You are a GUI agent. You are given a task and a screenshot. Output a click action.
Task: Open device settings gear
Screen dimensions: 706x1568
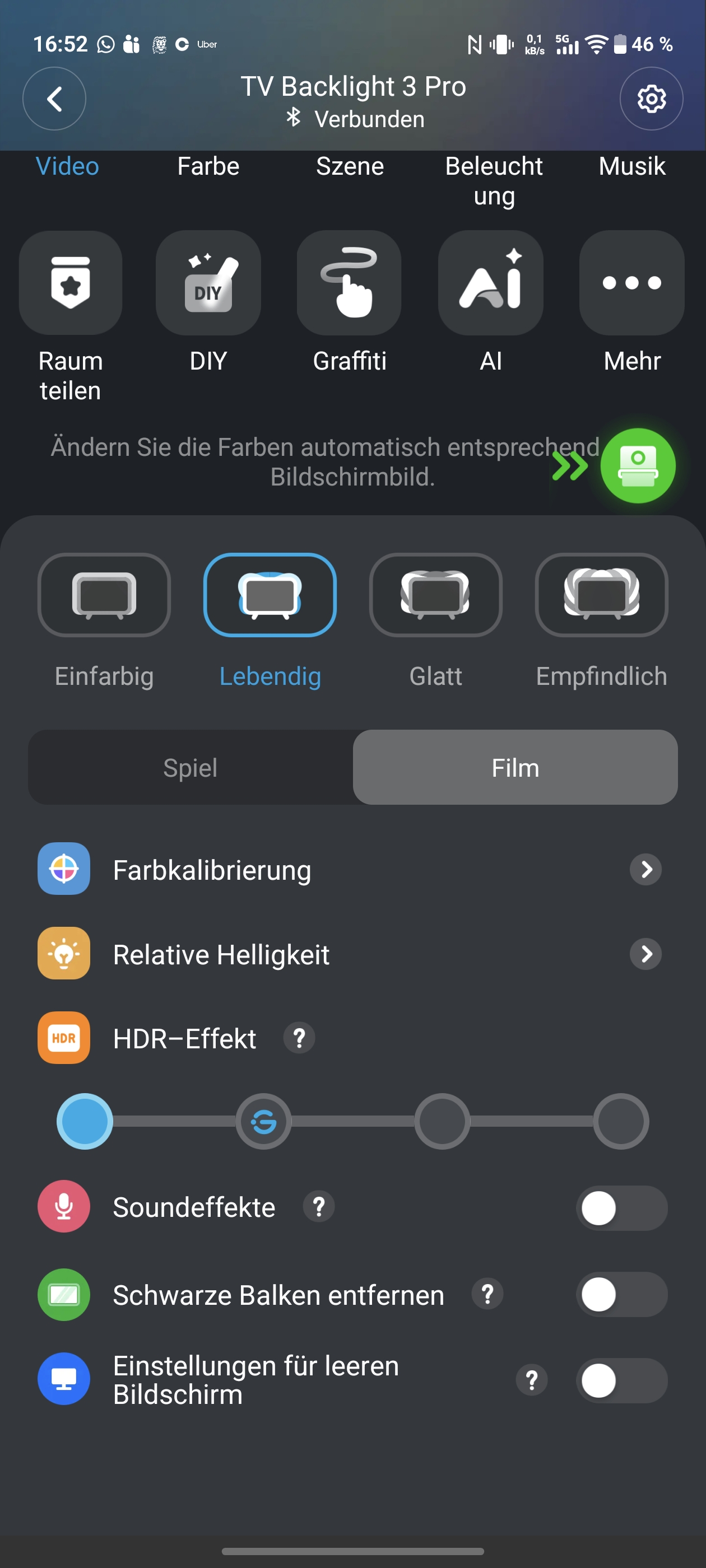click(x=651, y=99)
